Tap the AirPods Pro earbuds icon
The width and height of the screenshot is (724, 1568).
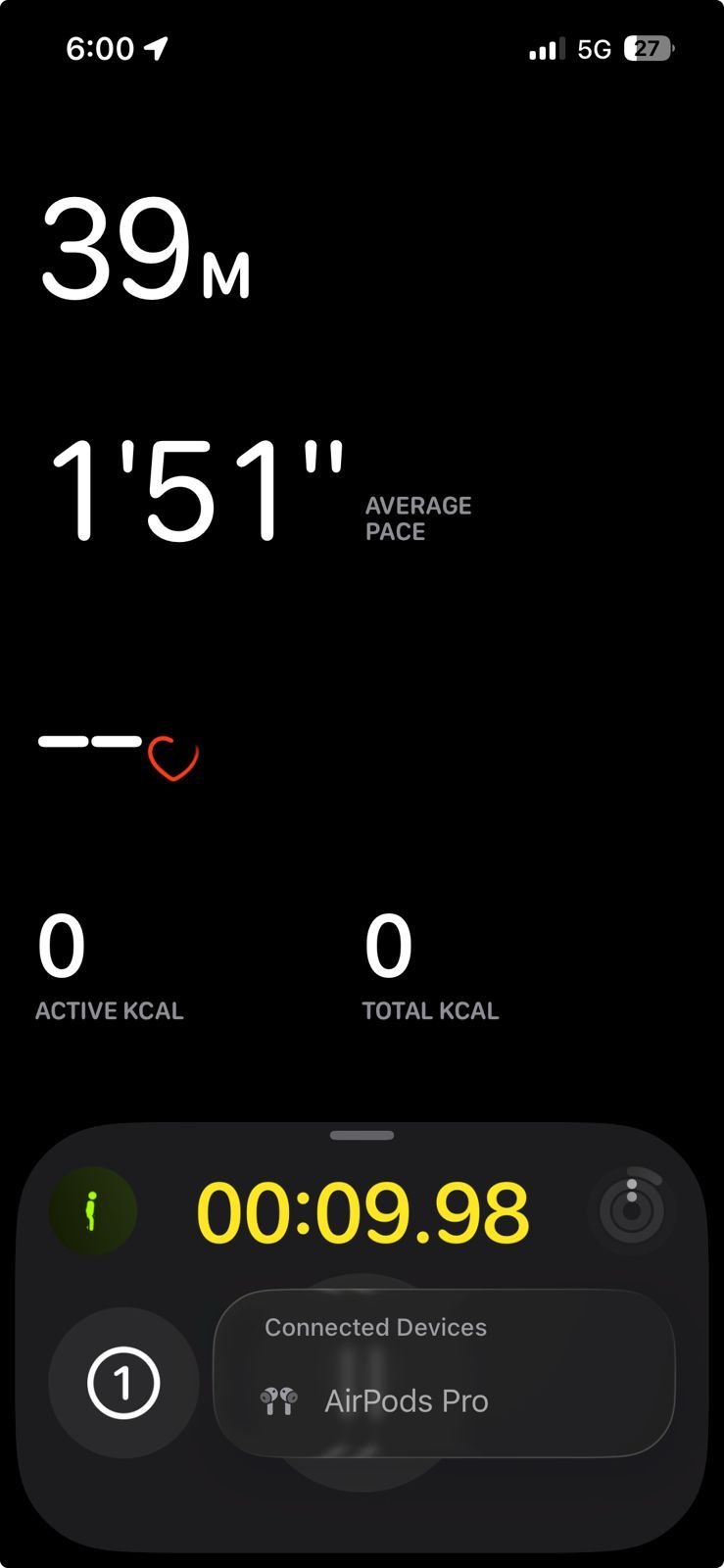click(281, 1399)
